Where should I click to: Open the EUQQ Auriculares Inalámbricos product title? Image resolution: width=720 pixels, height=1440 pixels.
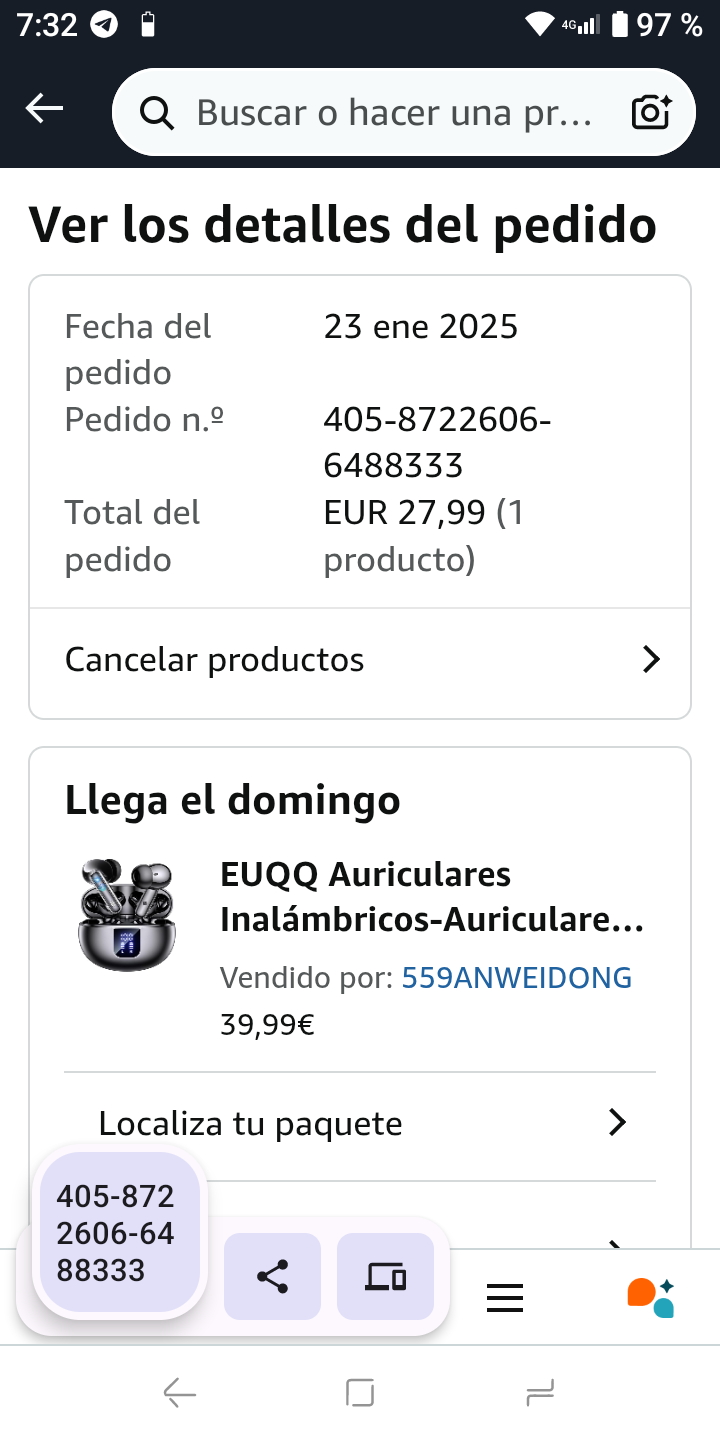point(432,897)
